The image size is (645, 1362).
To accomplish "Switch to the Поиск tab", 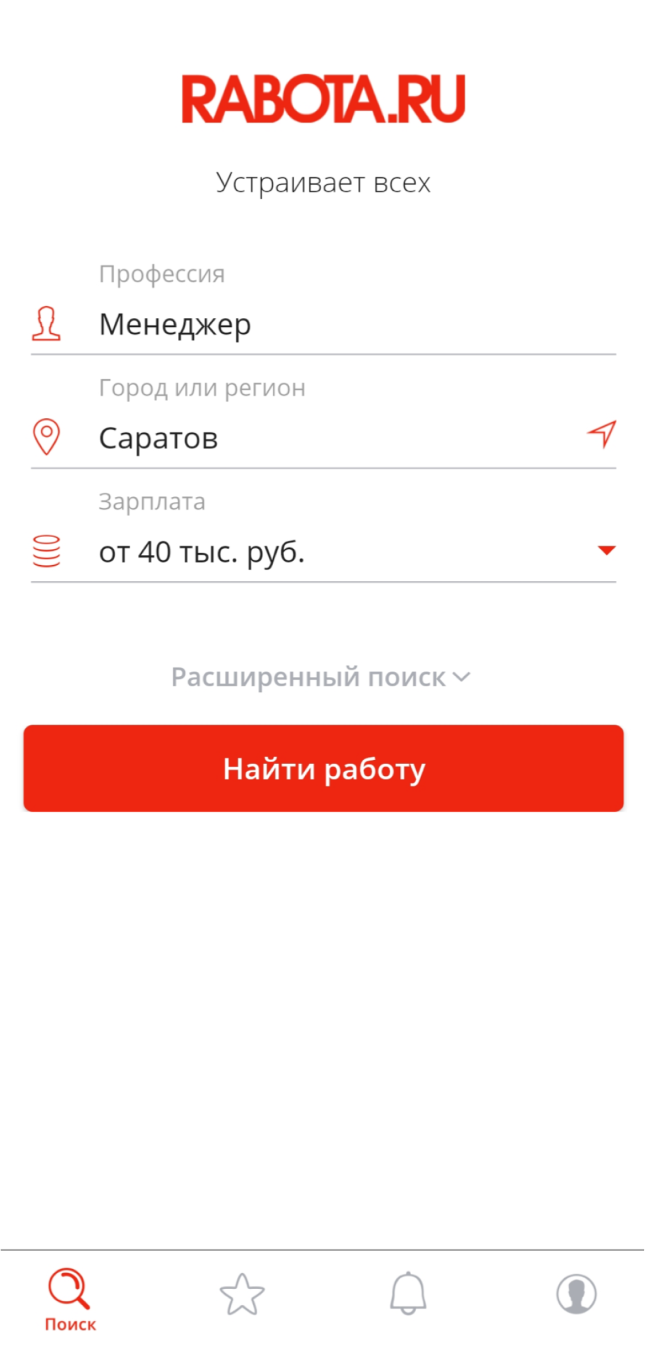I will point(70,1300).
